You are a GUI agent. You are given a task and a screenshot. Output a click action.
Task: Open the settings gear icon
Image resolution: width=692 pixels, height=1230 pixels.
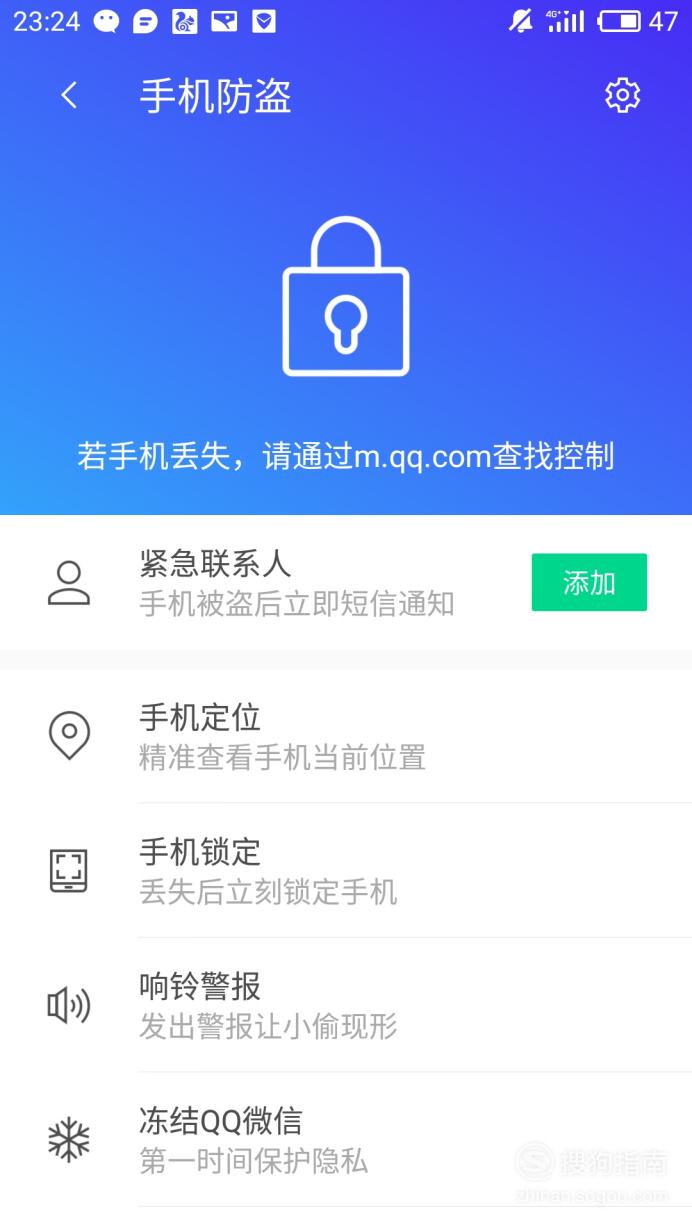[x=622, y=95]
